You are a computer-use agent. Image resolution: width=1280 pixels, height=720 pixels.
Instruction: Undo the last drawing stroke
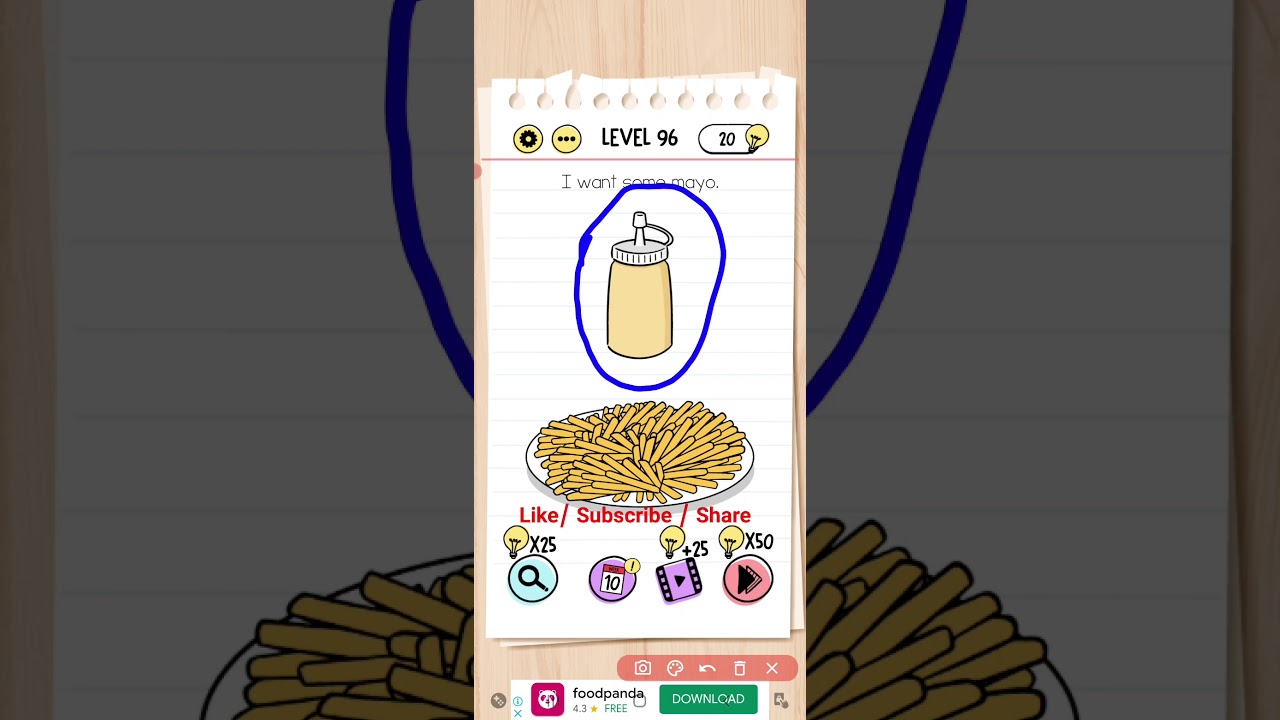(x=707, y=668)
